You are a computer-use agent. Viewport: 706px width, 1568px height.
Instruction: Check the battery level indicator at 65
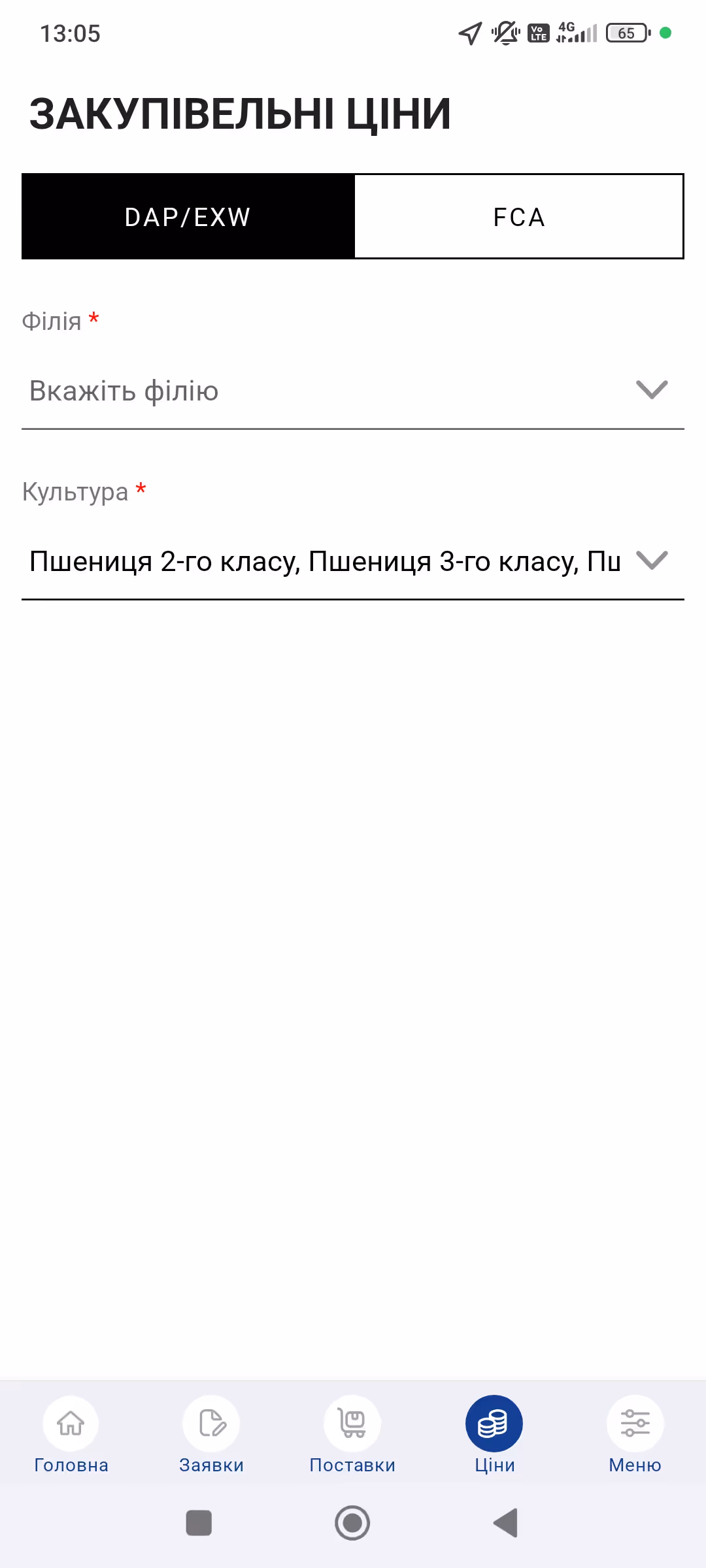click(625, 33)
